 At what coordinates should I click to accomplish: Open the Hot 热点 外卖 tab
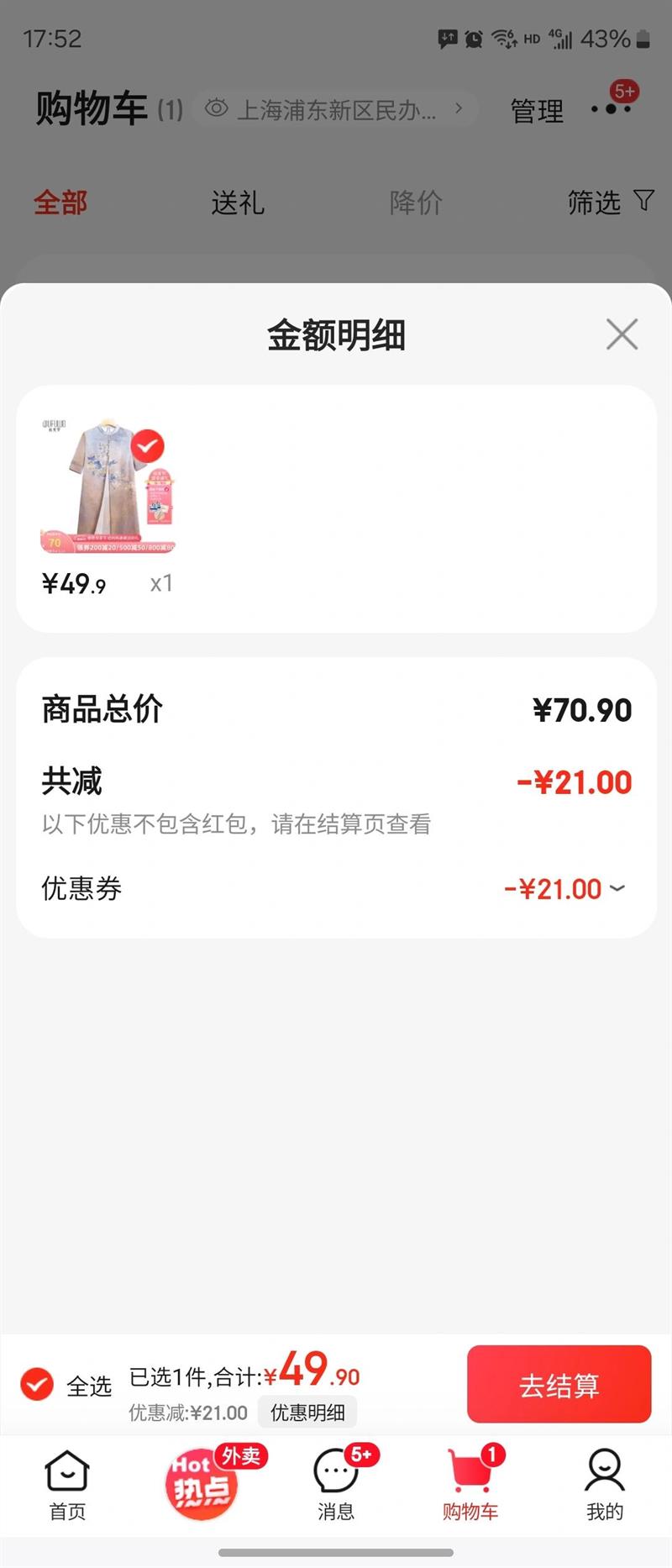pos(202,1484)
